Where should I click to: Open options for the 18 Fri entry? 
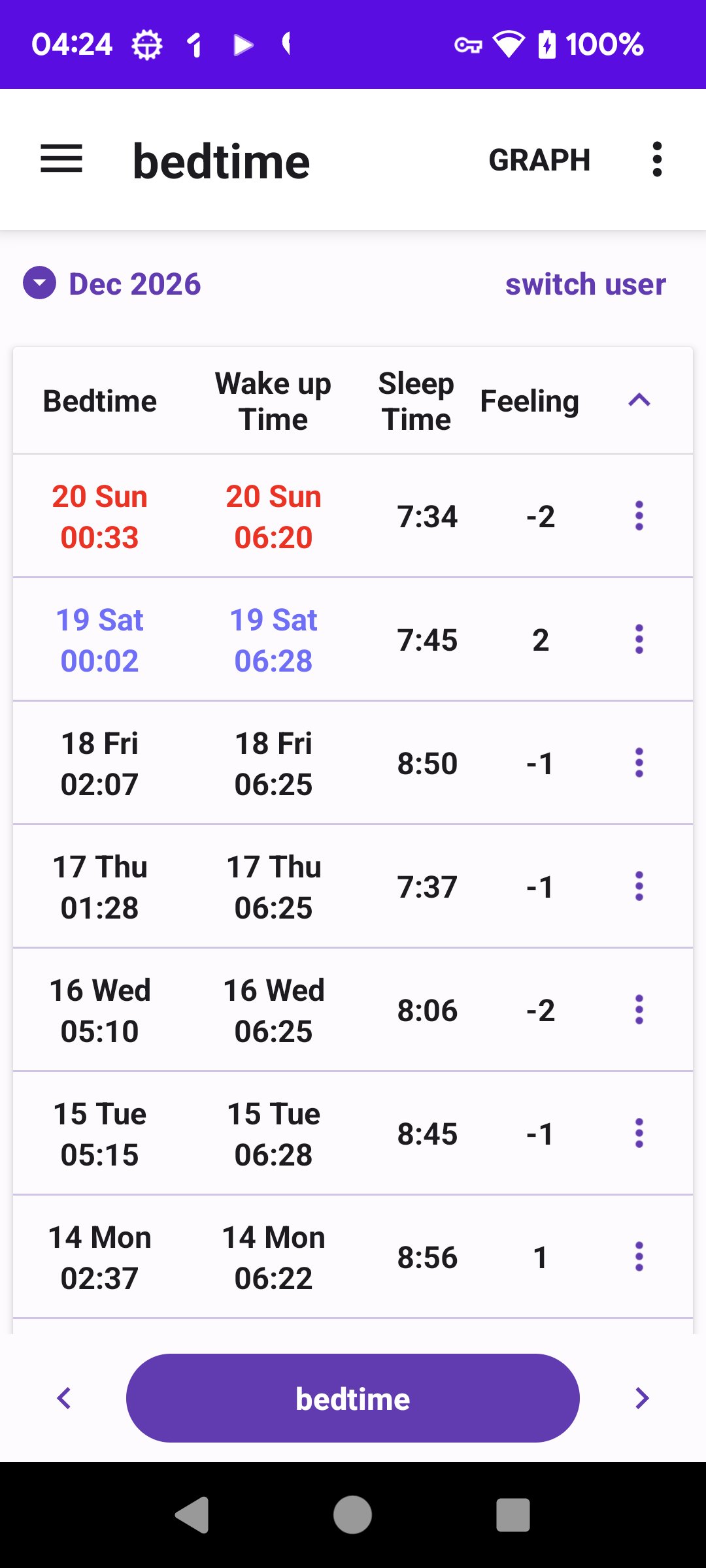pos(639,762)
